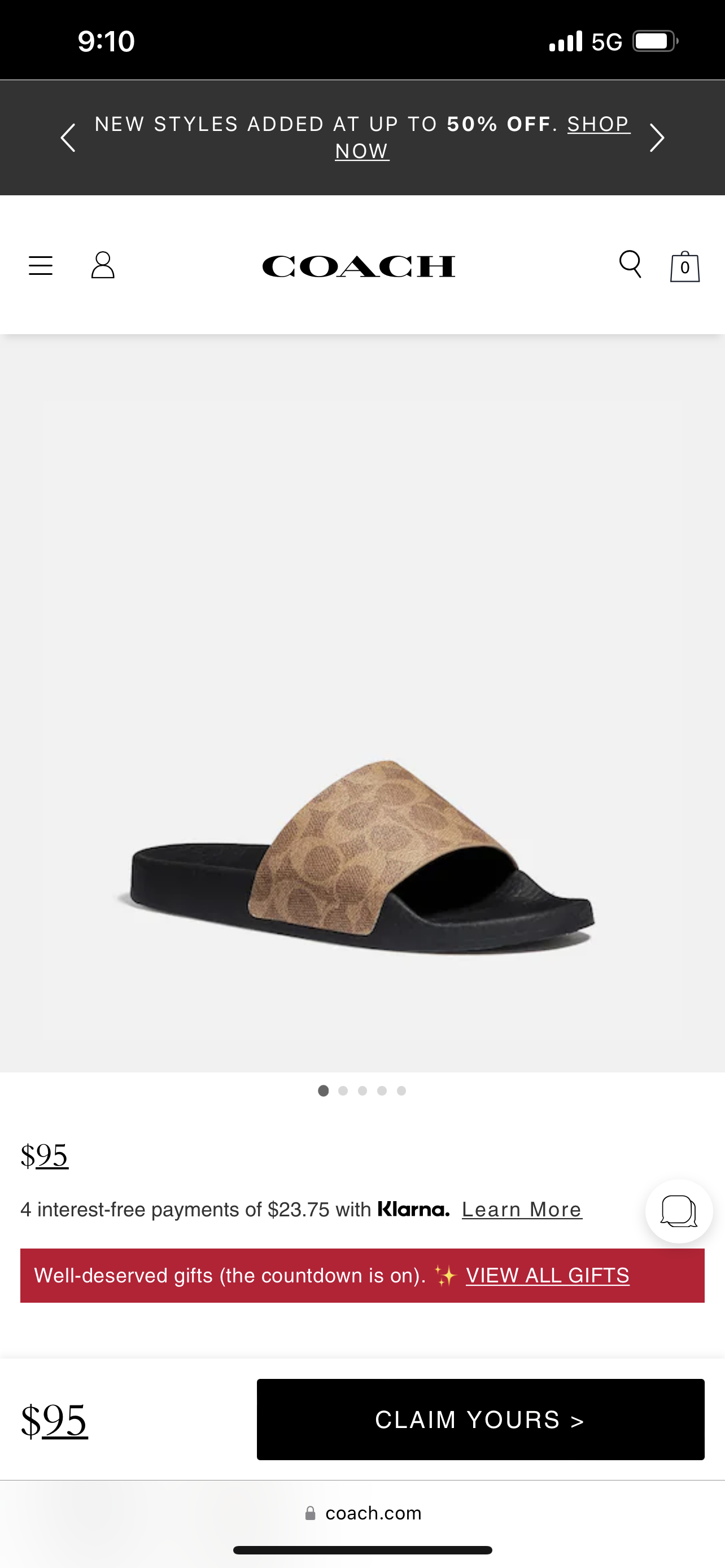The width and height of the screenshot is (725, 1568).
Task: Go to the Coach homepage logo
Action: (359, 266)
